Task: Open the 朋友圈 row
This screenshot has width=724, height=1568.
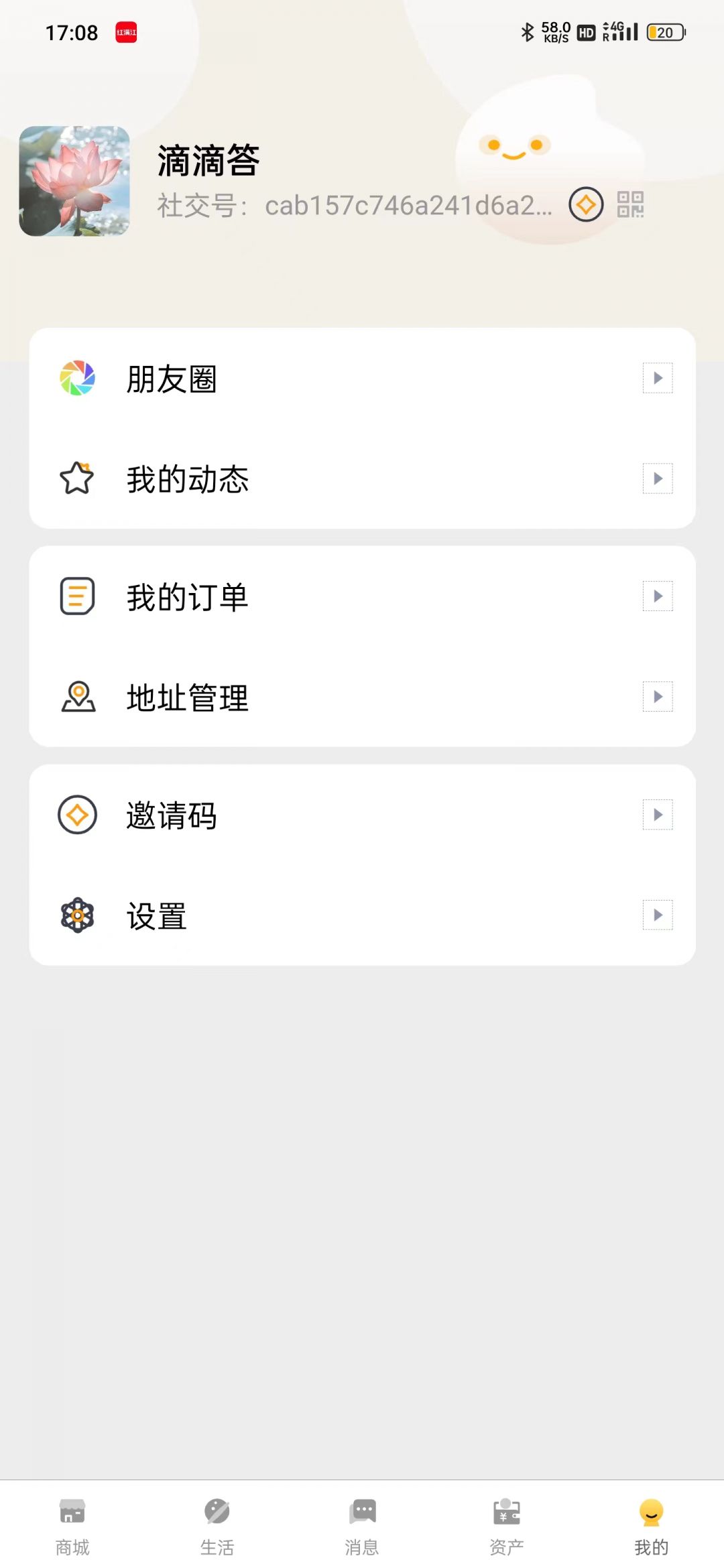Action: click(362, 379)
